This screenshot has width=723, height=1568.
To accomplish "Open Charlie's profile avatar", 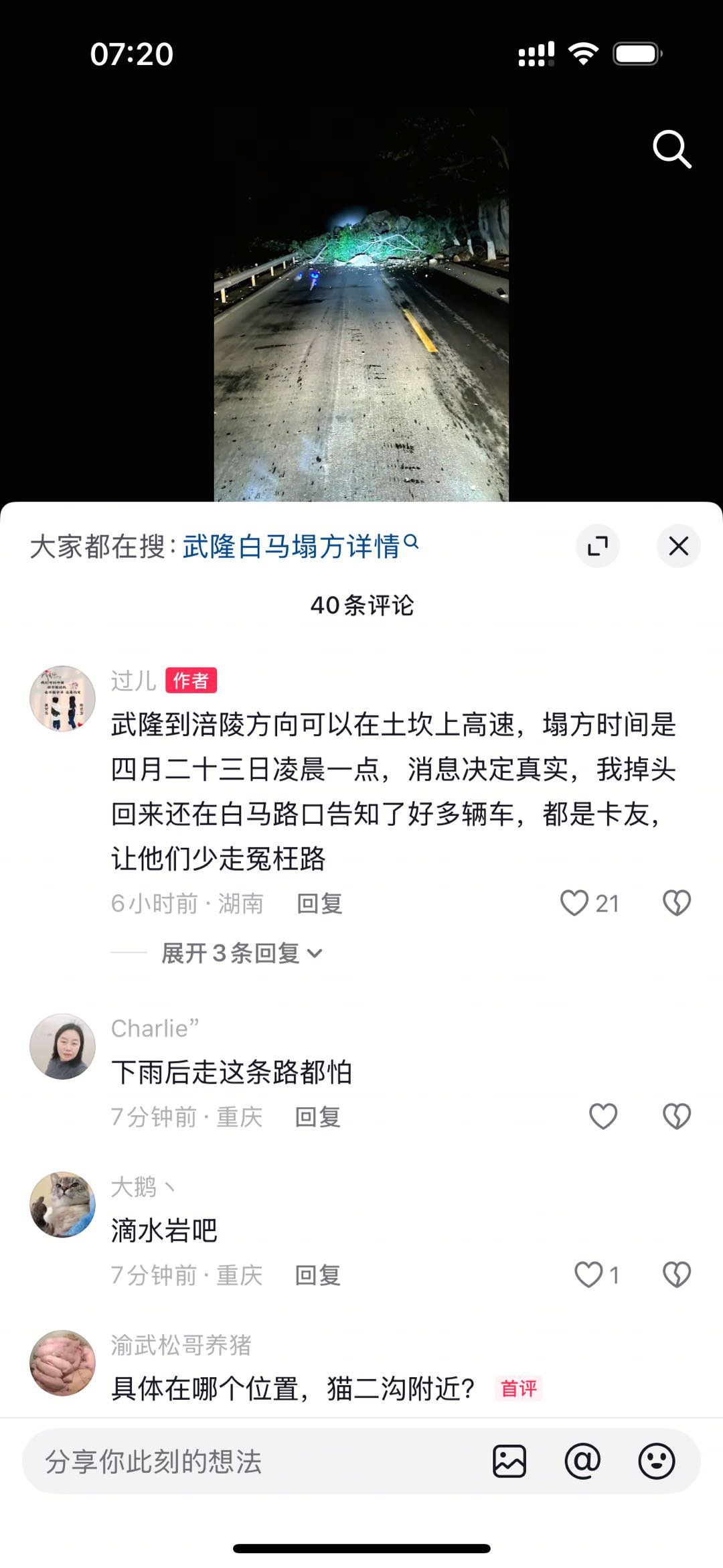I will pos(62,1046).
